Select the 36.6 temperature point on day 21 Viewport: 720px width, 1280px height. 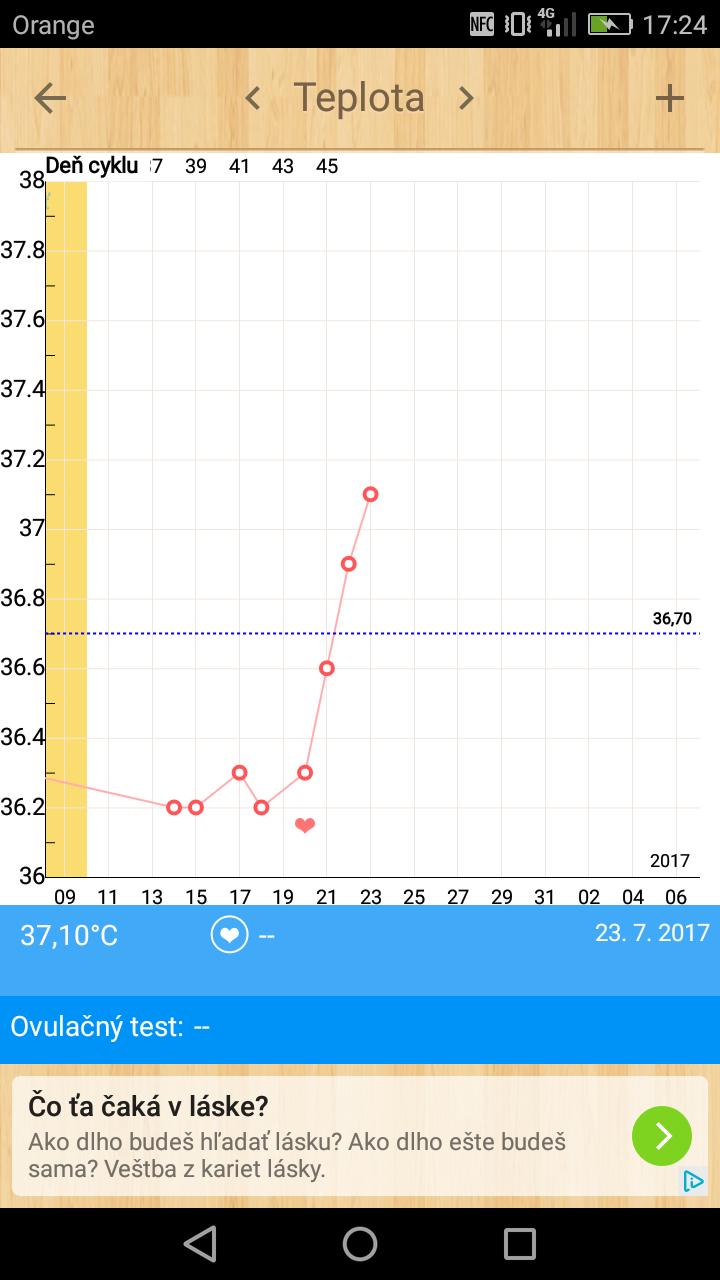pos(327,668)
